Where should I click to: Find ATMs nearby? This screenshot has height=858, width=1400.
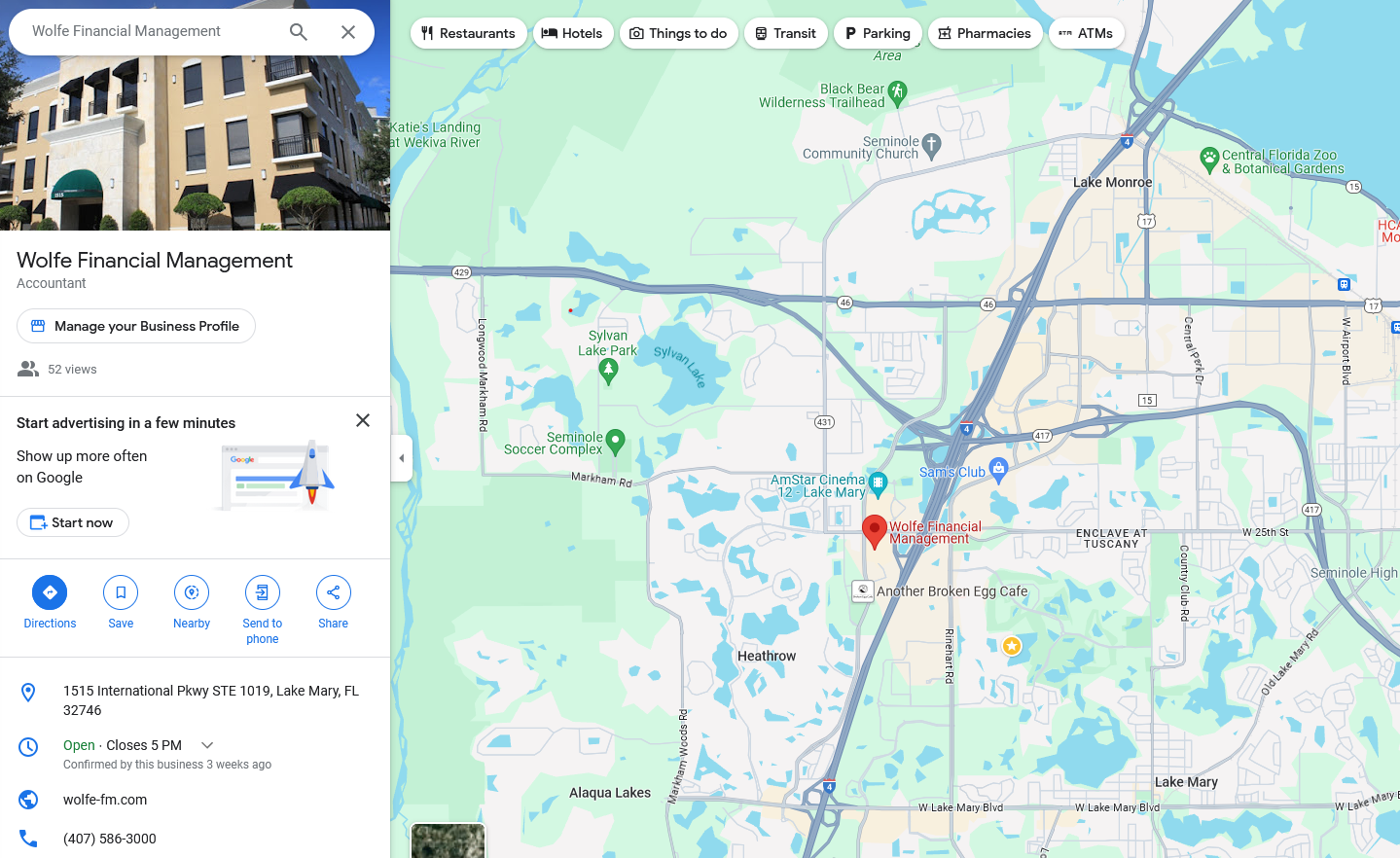1086,33
